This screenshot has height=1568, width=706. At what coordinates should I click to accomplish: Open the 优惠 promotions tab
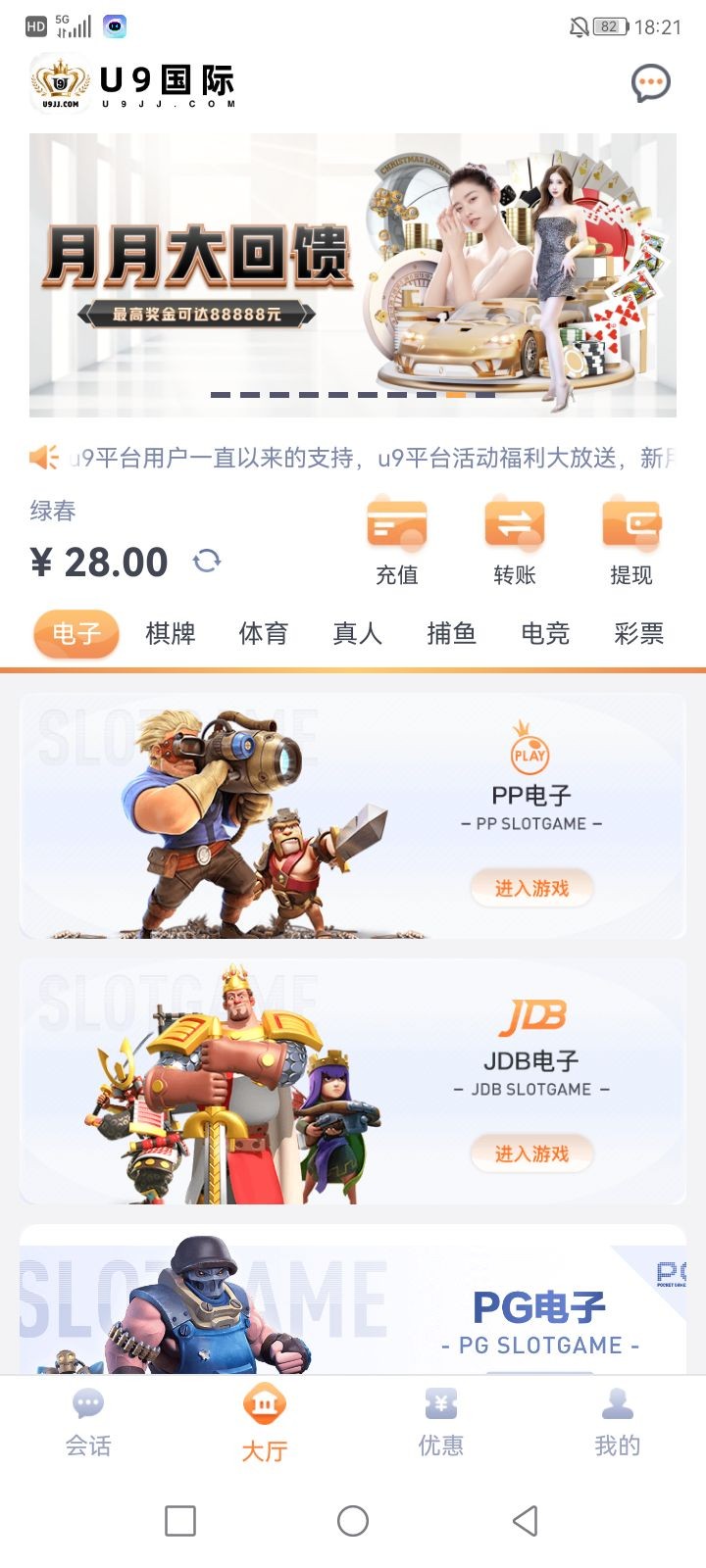pyautogui.click(x=441, y=1423)
